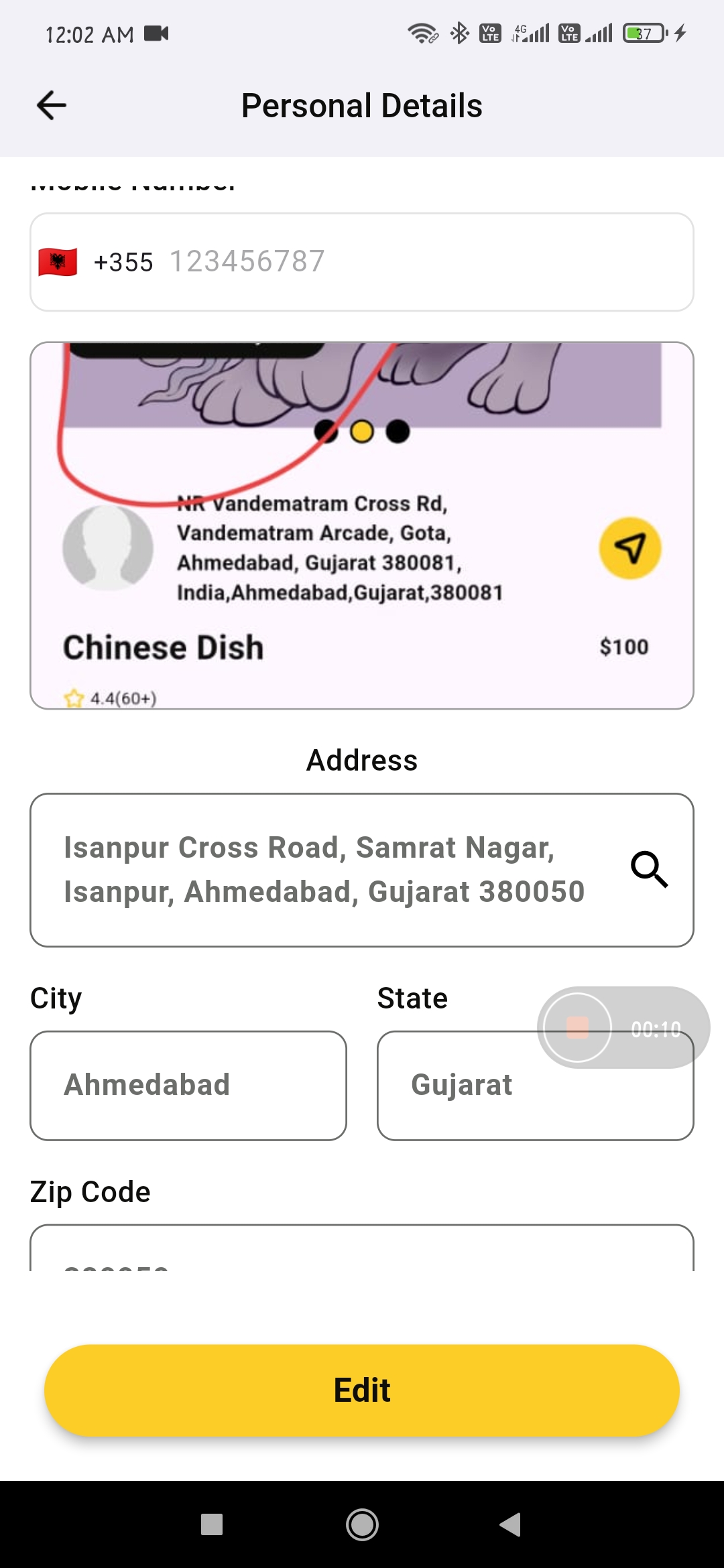724x1568 pixels.
Task: Select the City field showing Ahmedabad
Action: click(188, 1085)
